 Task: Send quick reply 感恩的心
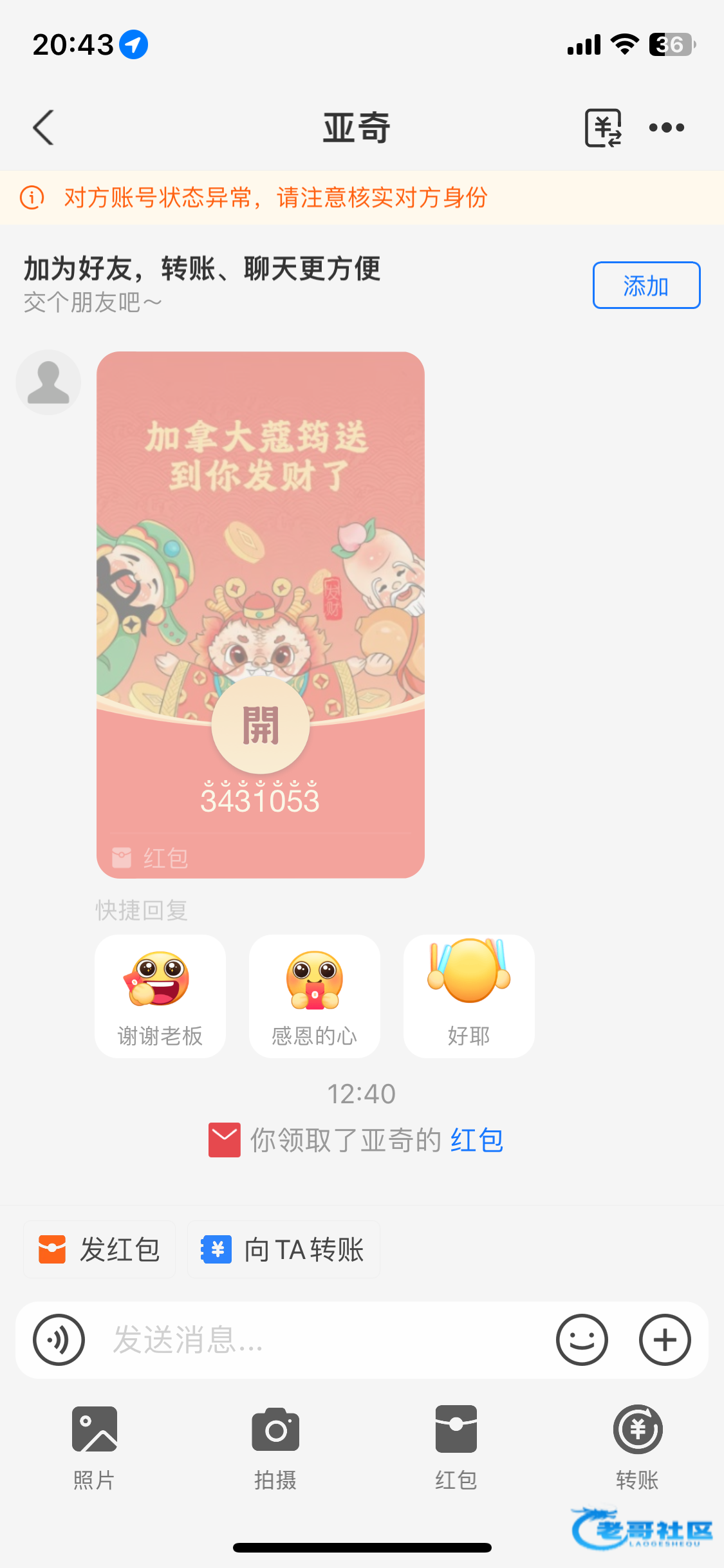coord(314,995)
